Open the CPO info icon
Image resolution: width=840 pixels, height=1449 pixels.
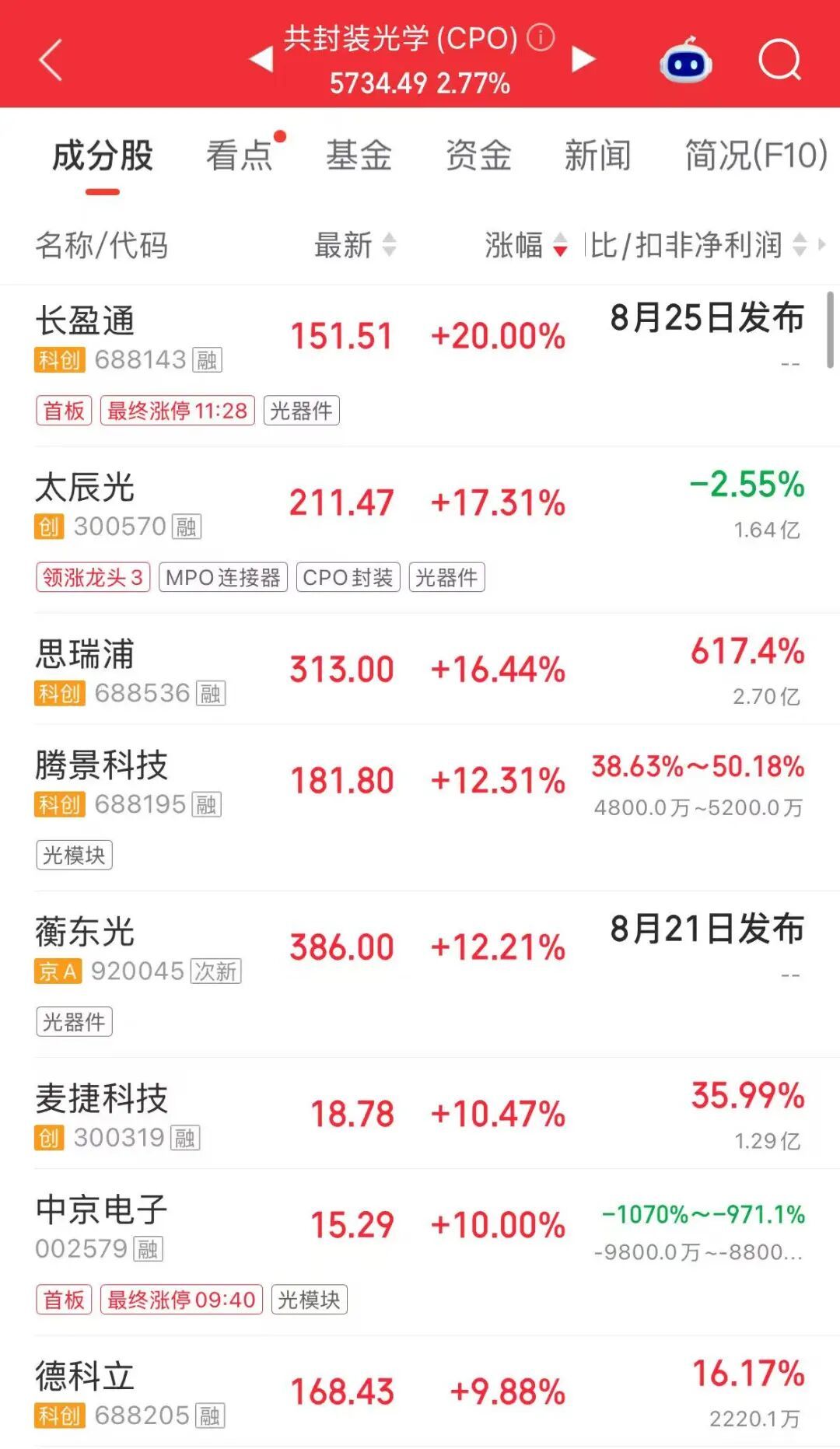pos(541,37)
